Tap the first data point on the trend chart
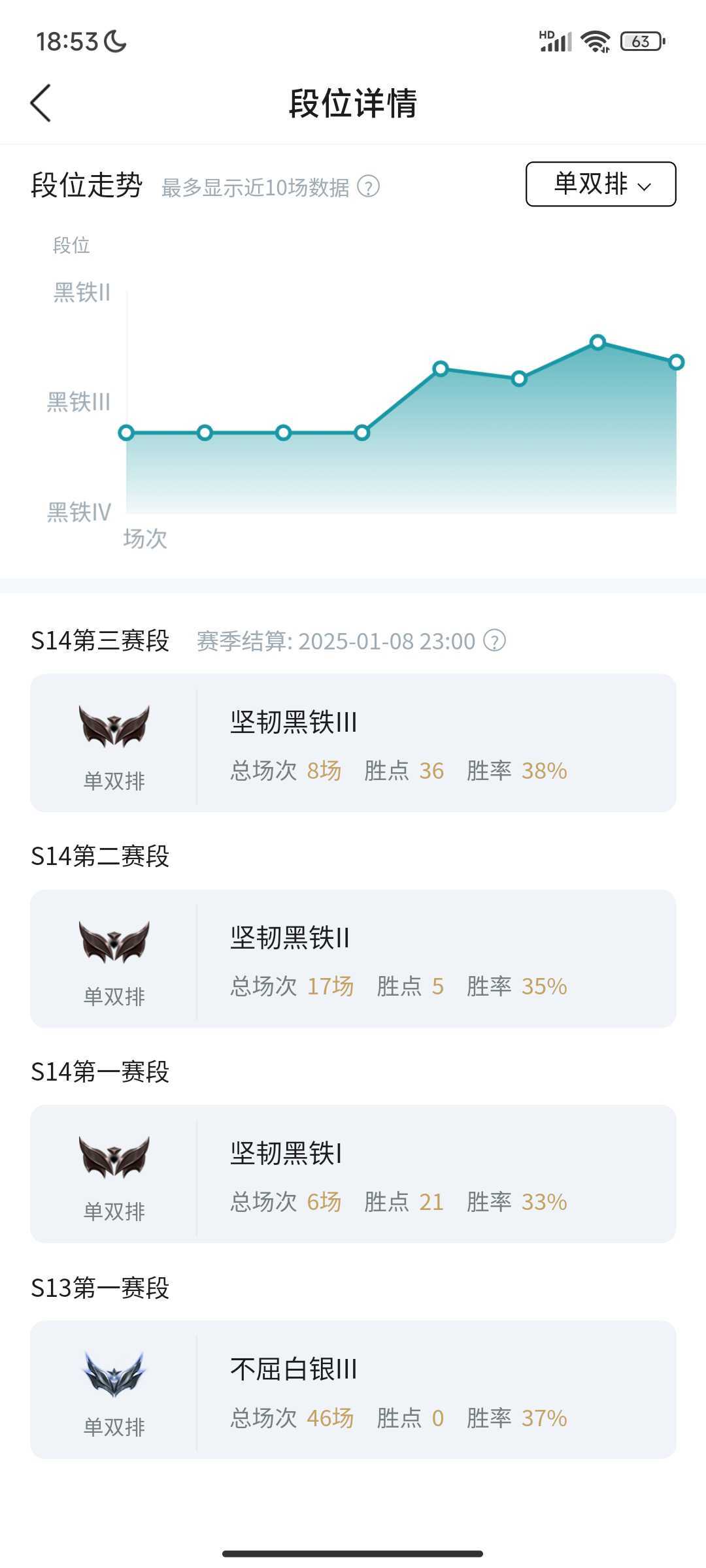This screenshot has width=706, height=1568. pyautogui.click(x=126, y=433)
